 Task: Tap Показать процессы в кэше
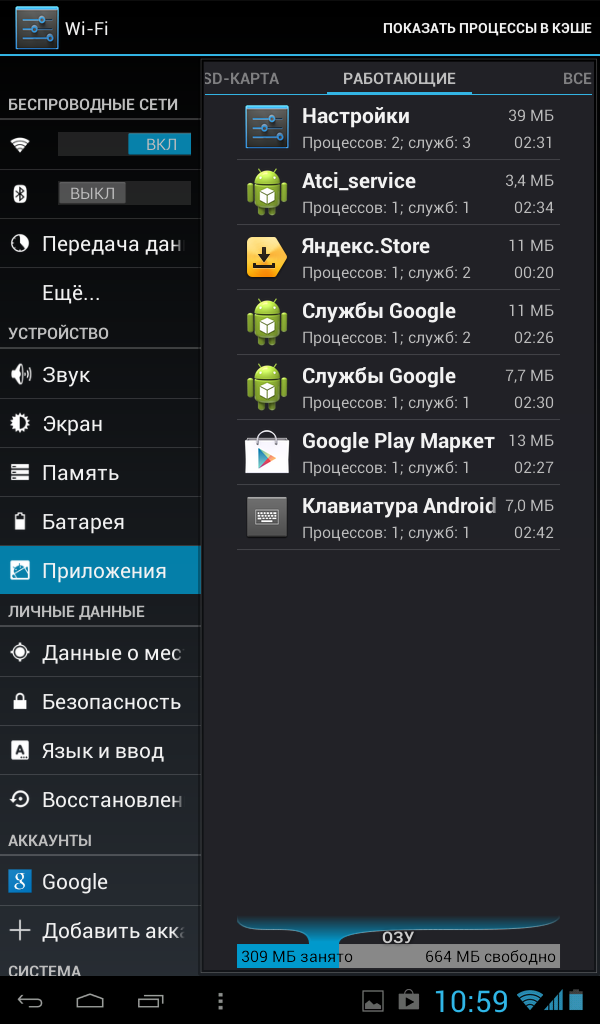coord(487,28)
